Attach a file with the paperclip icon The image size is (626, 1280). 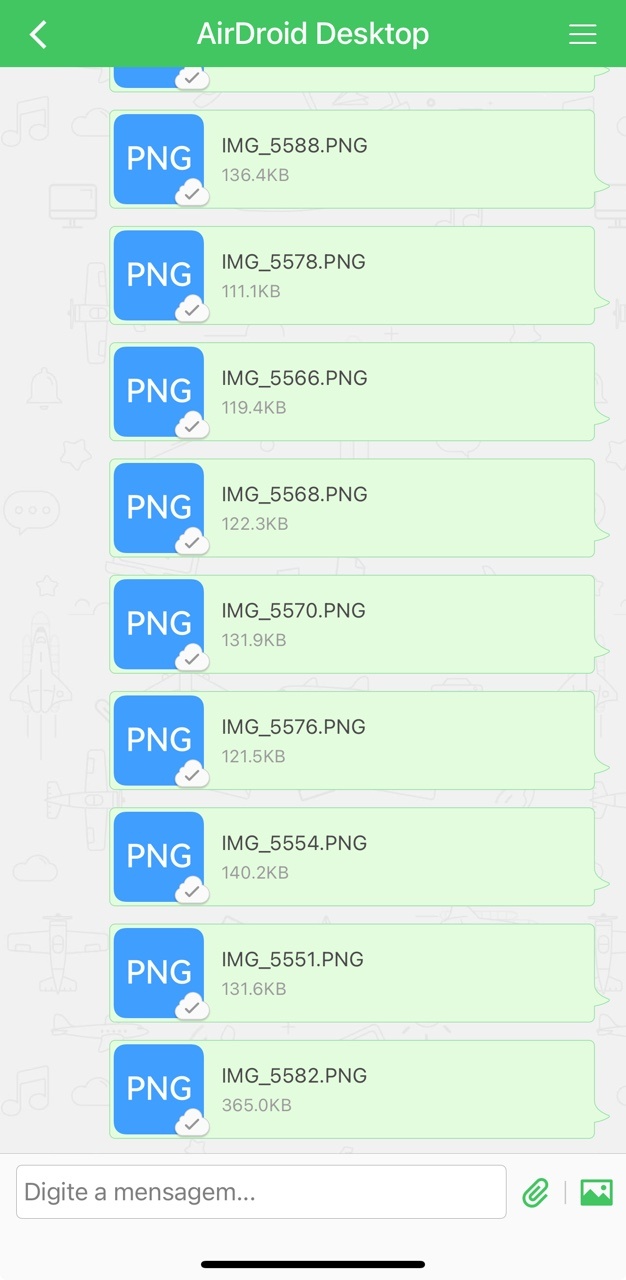[x=536, y=1192]
